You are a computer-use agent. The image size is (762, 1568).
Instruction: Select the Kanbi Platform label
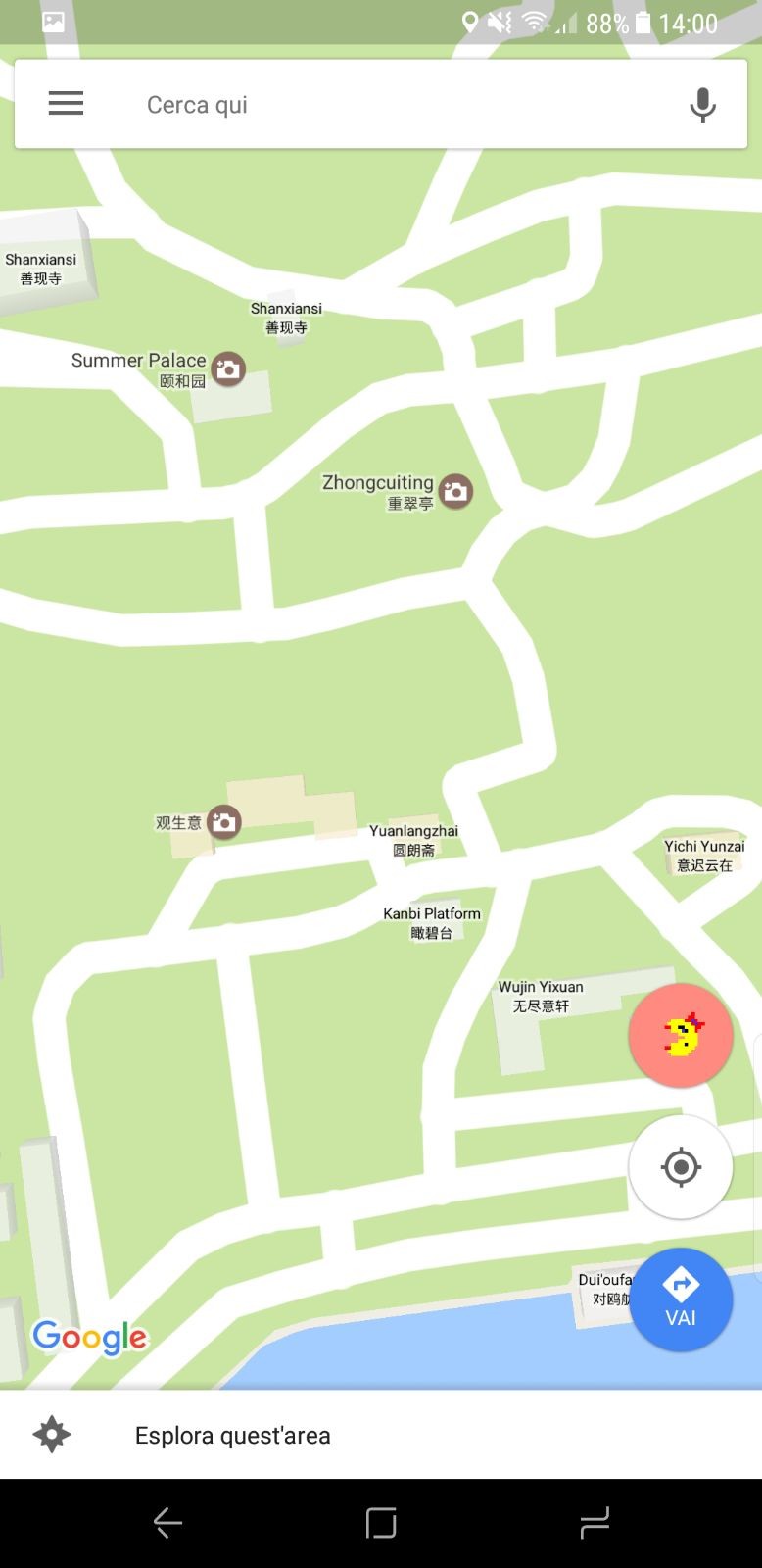[432, 922]
